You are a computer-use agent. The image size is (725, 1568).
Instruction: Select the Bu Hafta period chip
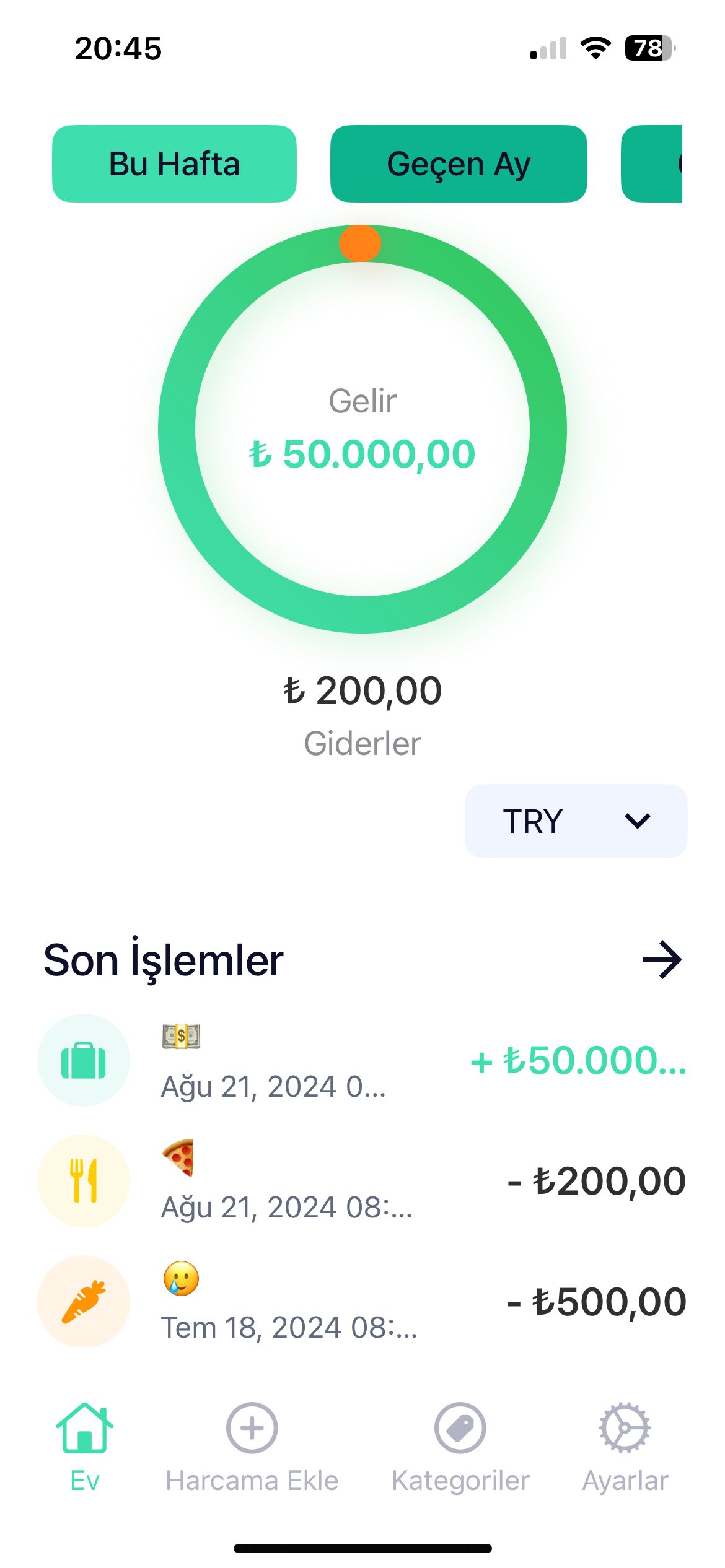[174, 164]
